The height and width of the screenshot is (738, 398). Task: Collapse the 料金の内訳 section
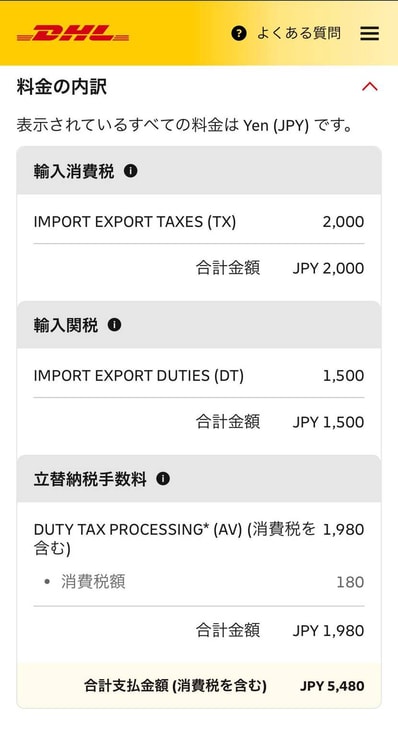370,87
